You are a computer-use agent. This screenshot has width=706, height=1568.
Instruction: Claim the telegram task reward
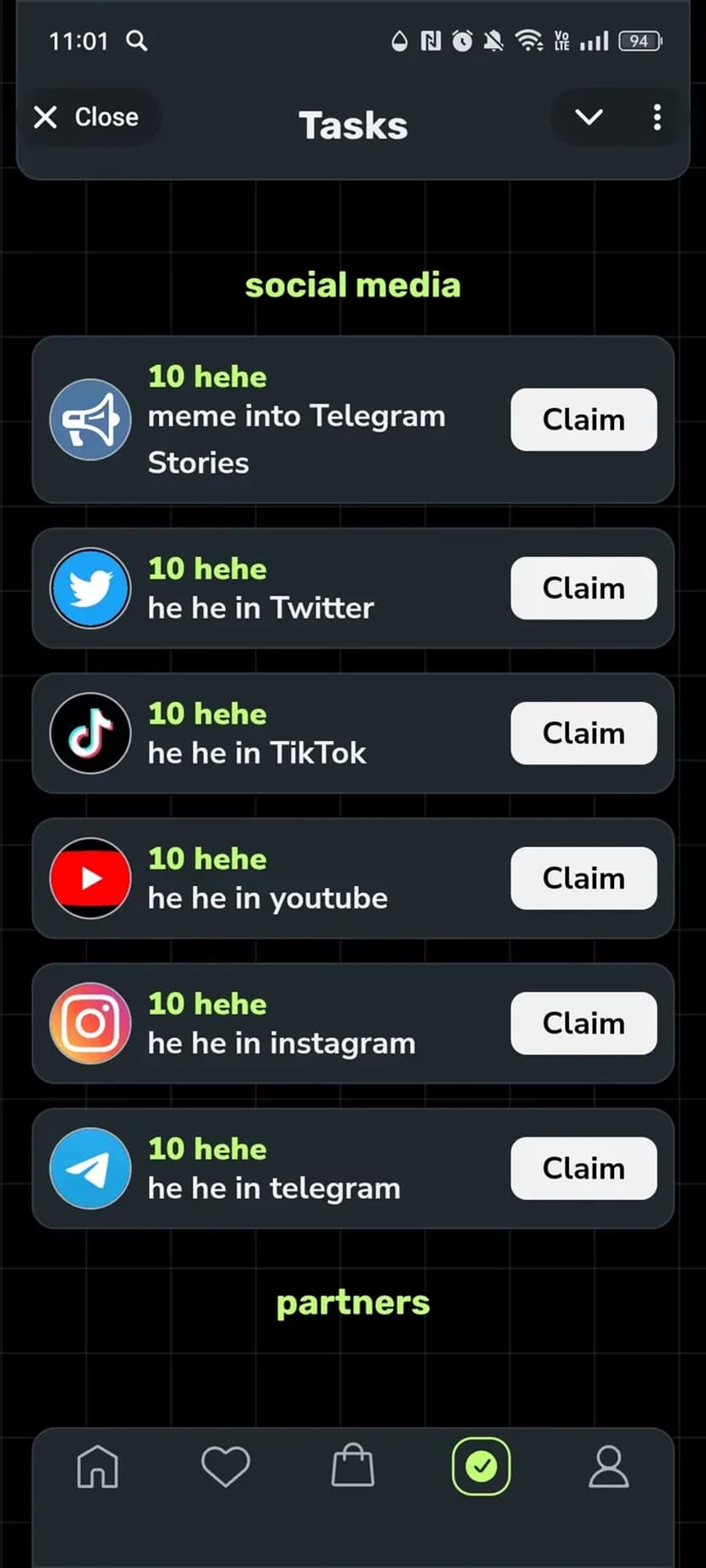[x=583, y=1167]
